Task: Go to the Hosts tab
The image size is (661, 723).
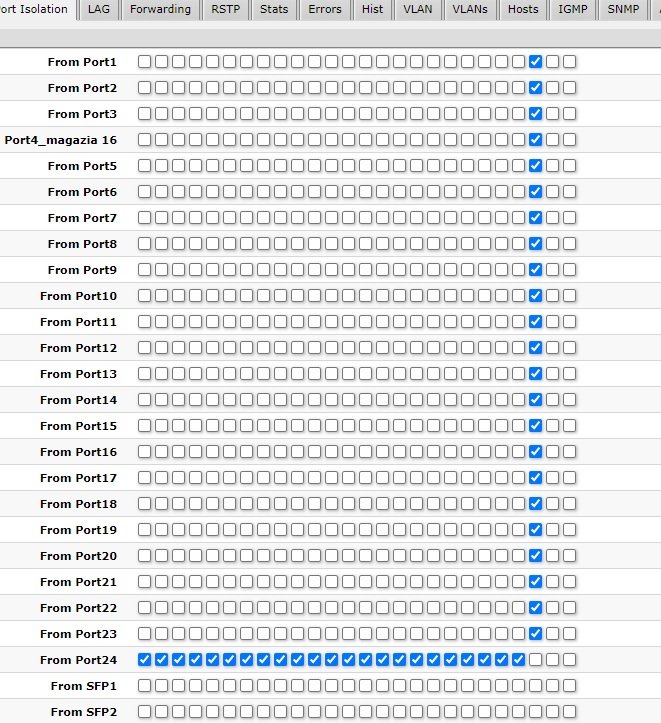Action: pos(522,9)
